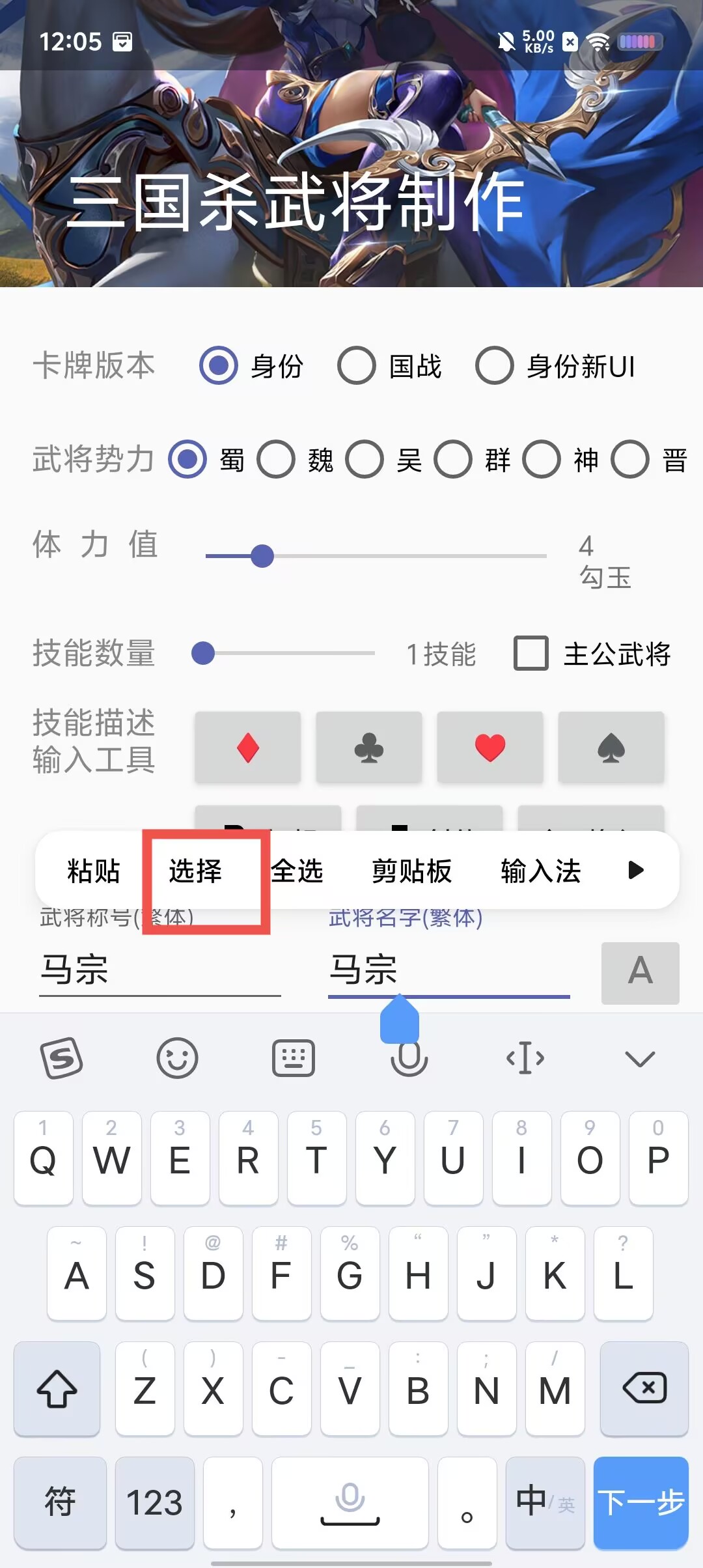The height and width of the screenshot is (1568, 703).
Task: Hide keyboard with down chevron
Action: point(639,1059)
